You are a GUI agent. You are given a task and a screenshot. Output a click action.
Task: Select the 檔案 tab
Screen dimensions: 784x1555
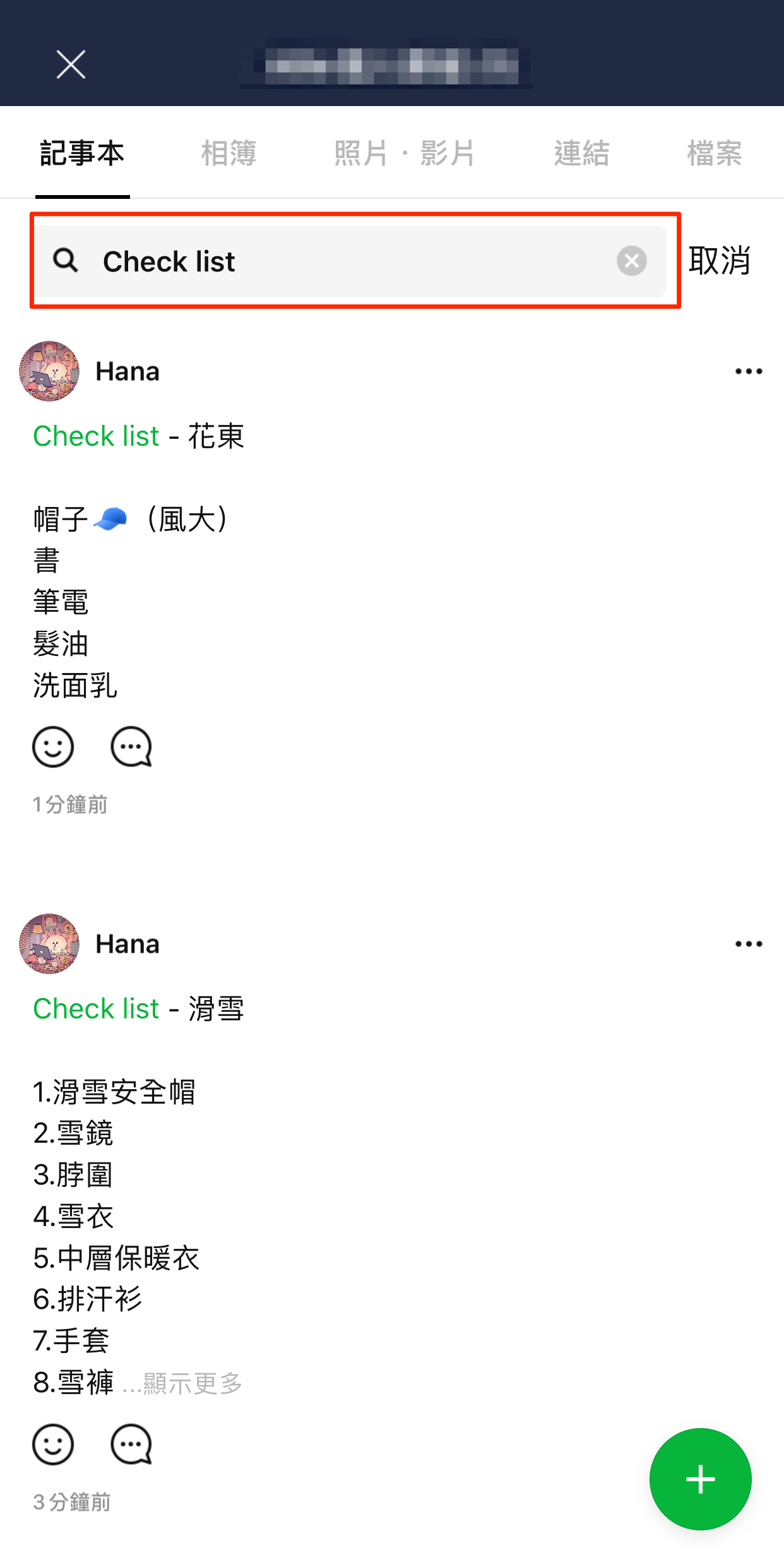tap(714, 153)
